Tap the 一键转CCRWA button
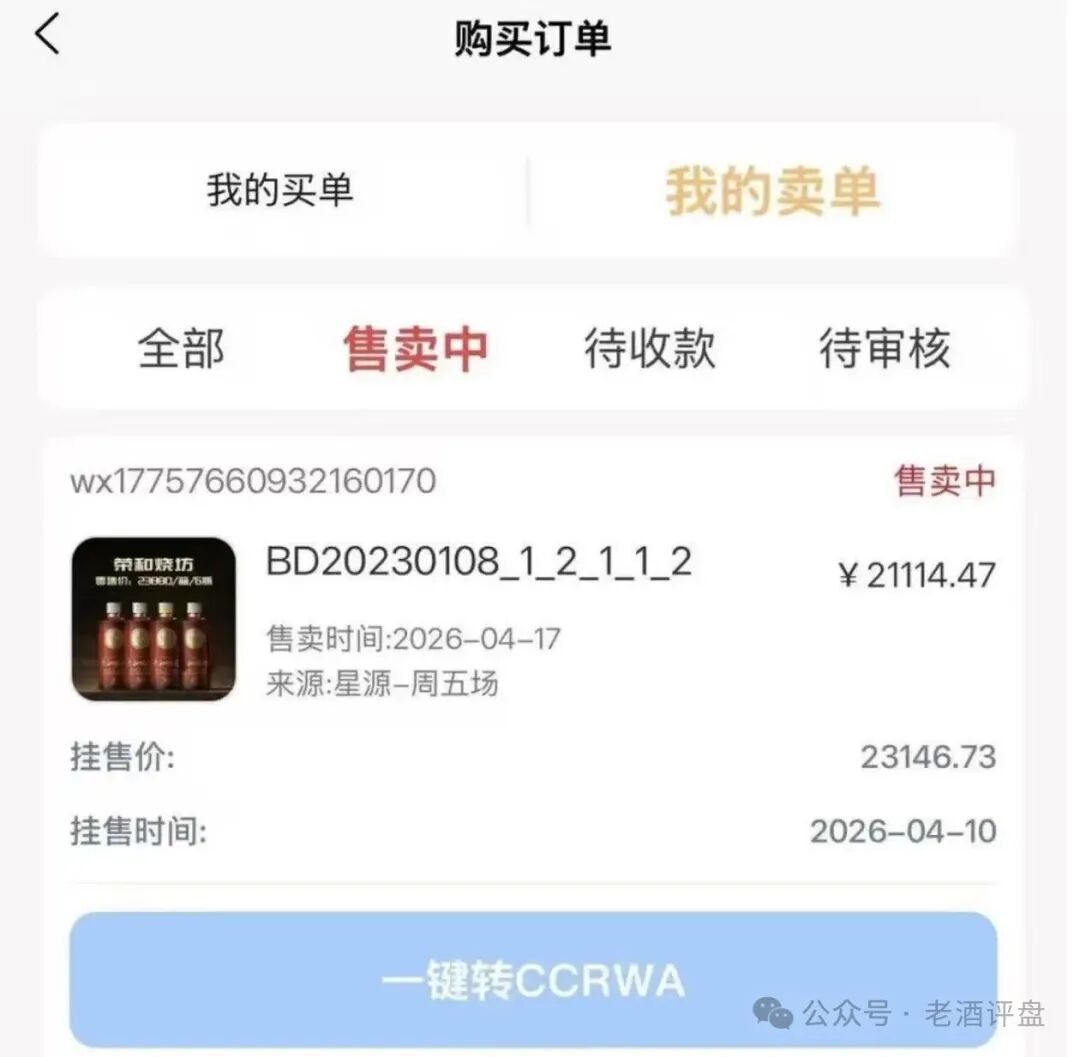Viewport: 1080px width, 1057px height. click(x=533, y=980)
